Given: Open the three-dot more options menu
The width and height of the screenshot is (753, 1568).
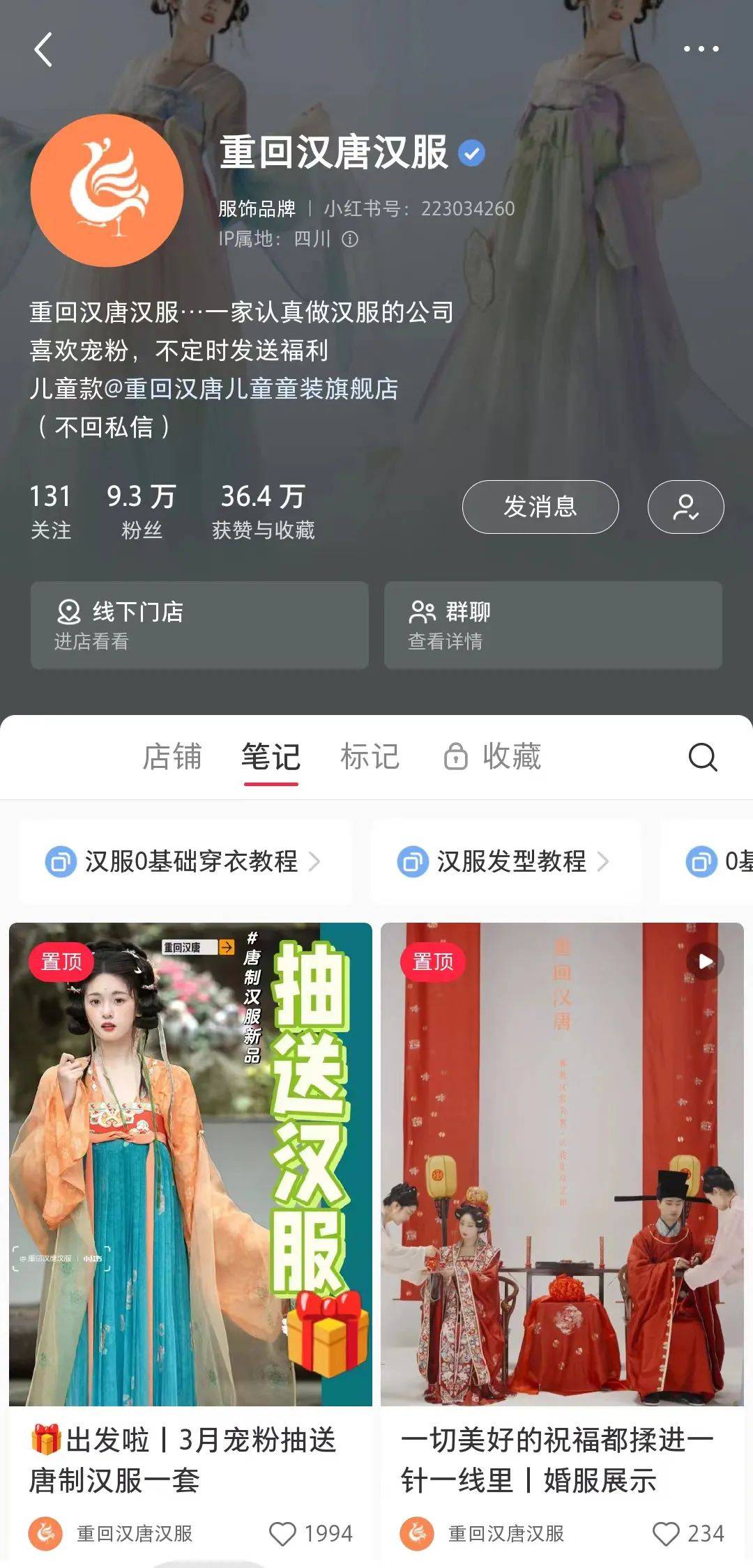Looking at the screenshot, I should point(702,49).
